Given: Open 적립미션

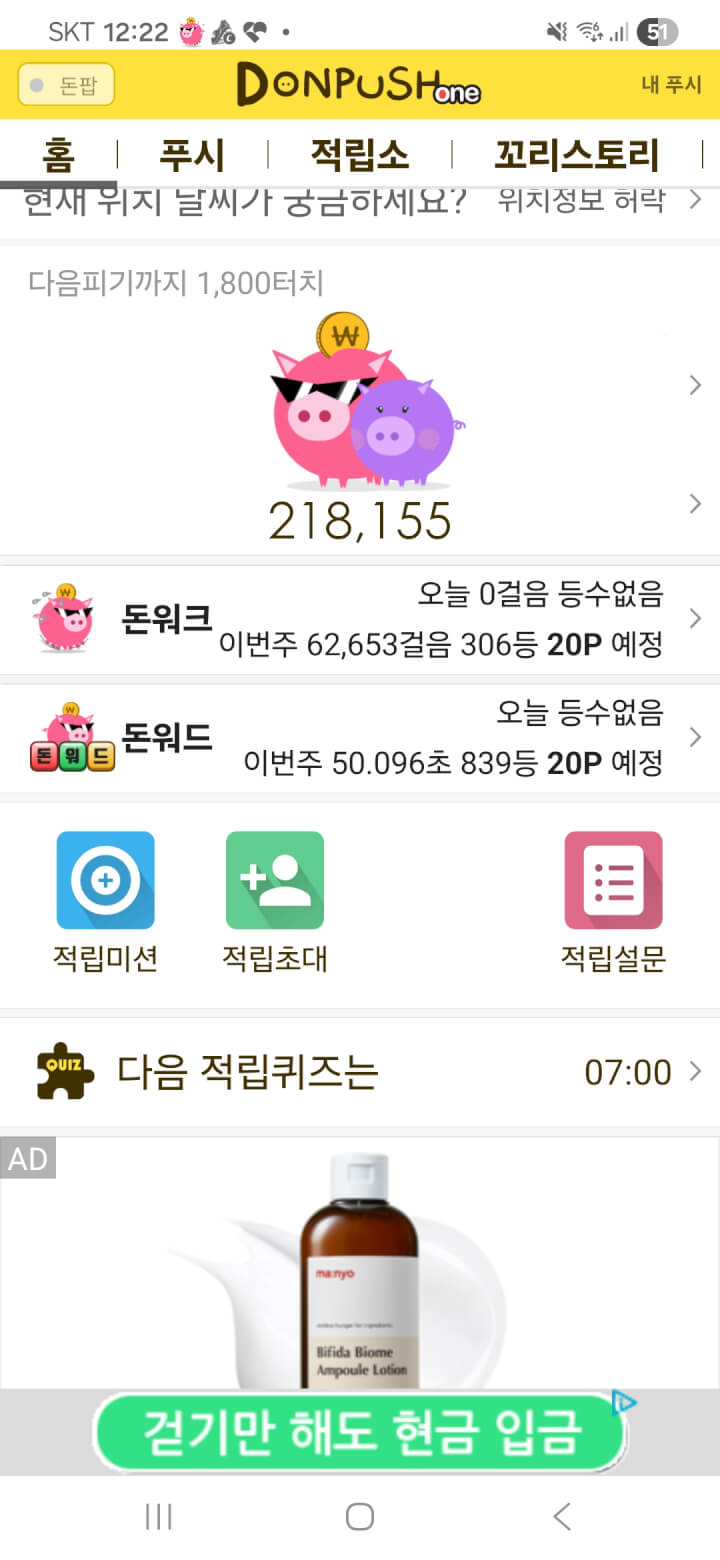Looking at the screenshot, I should coord(105,900).
